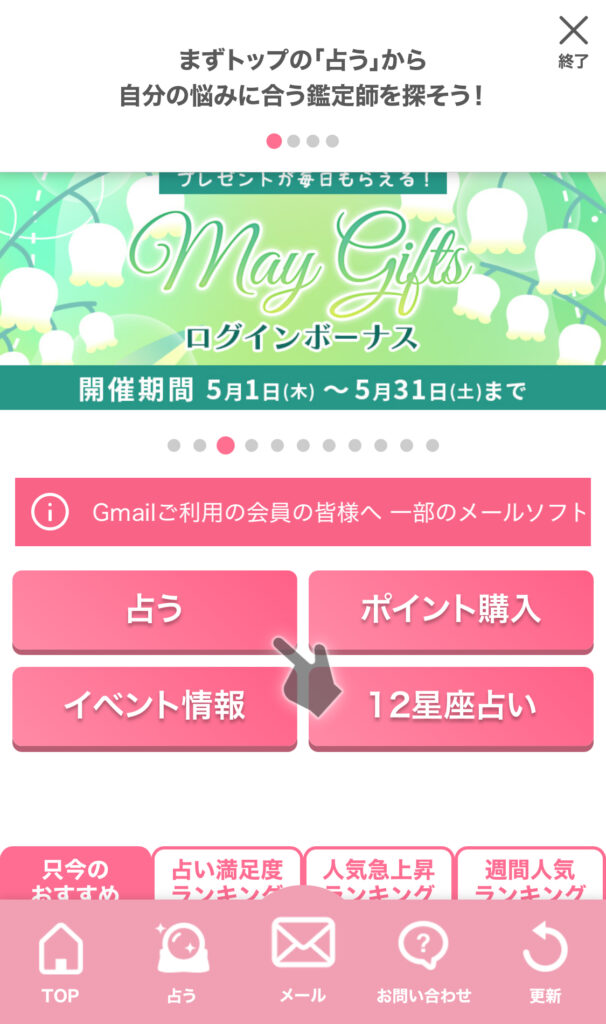Open the メール inbox
The width and height of the screenshot is (606, 1024).
click(303, 955)
